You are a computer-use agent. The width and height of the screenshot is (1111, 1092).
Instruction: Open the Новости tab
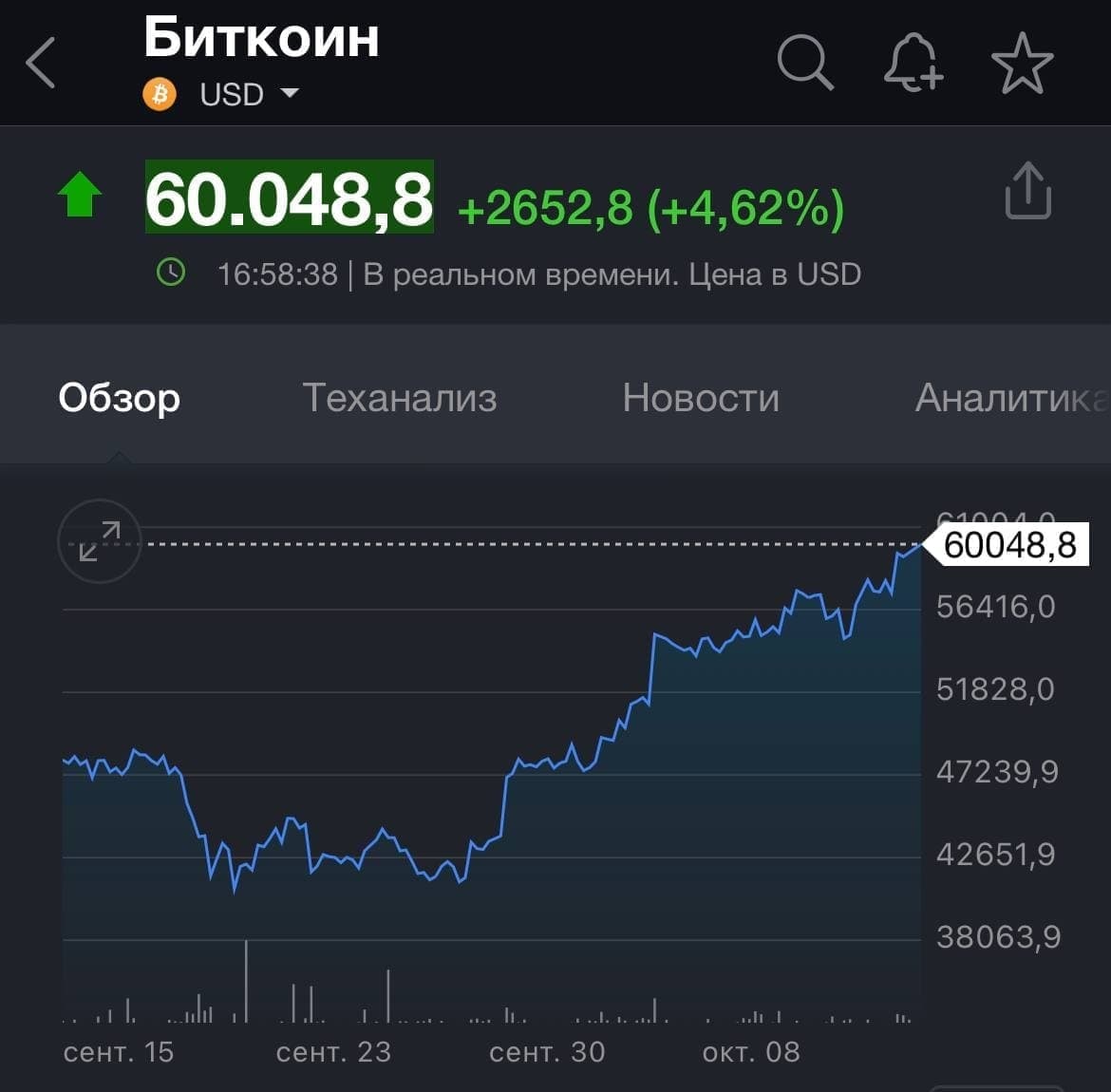click(701, 398)
